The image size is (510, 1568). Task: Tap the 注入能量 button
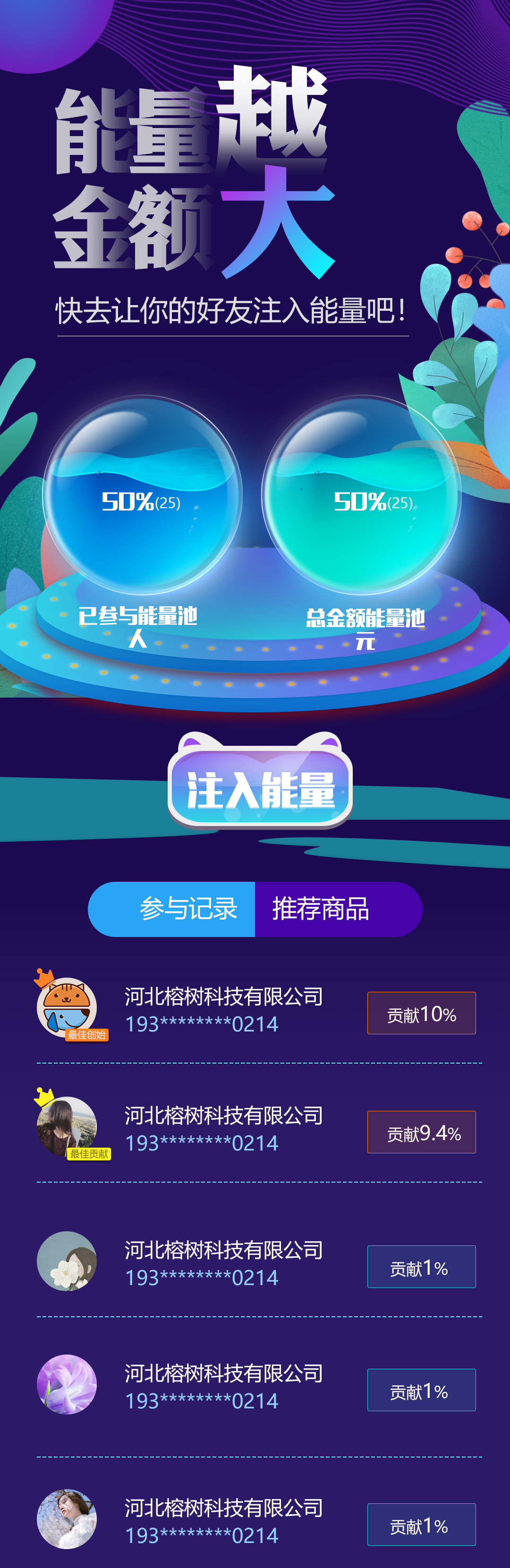click(261, 789)
